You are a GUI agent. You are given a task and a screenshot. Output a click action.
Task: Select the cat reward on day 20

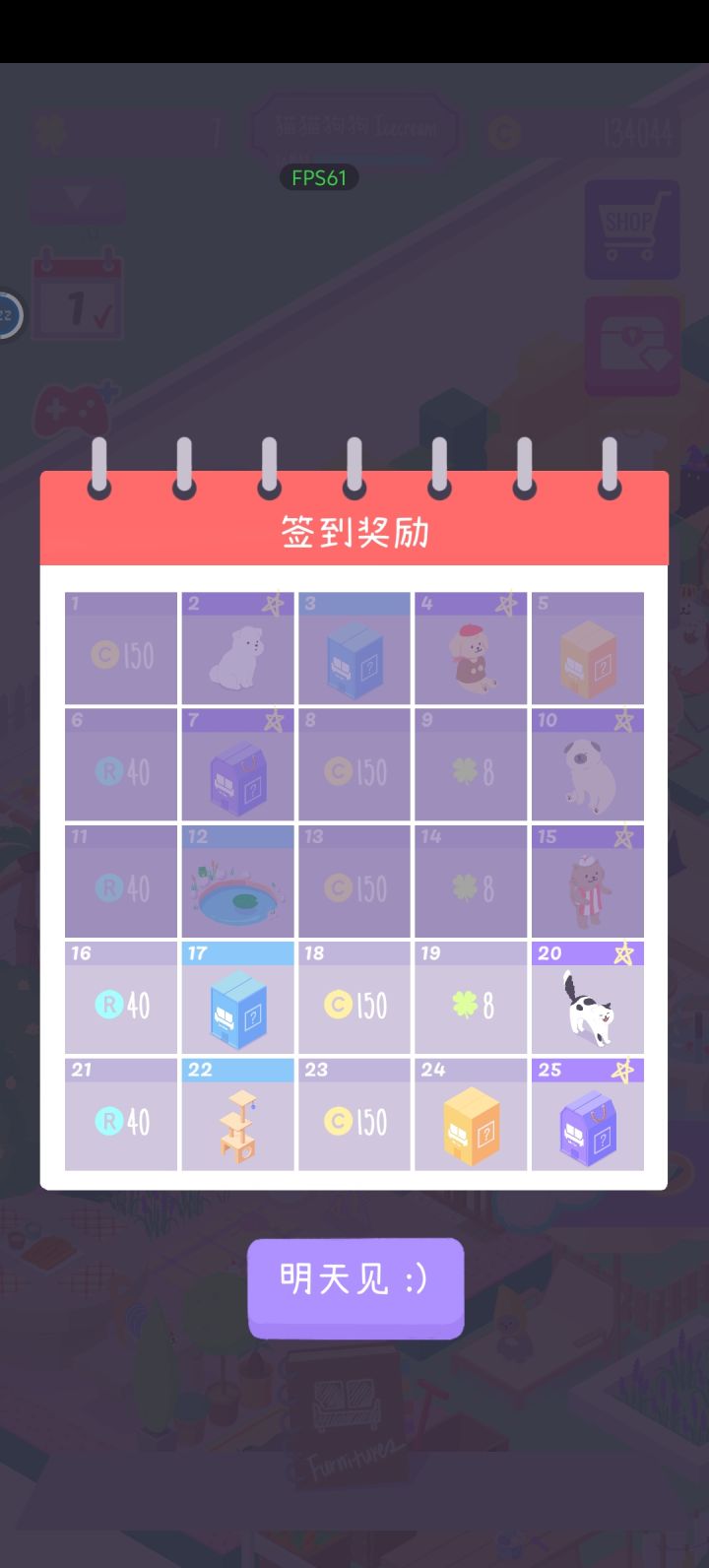tap(588, 1003)
